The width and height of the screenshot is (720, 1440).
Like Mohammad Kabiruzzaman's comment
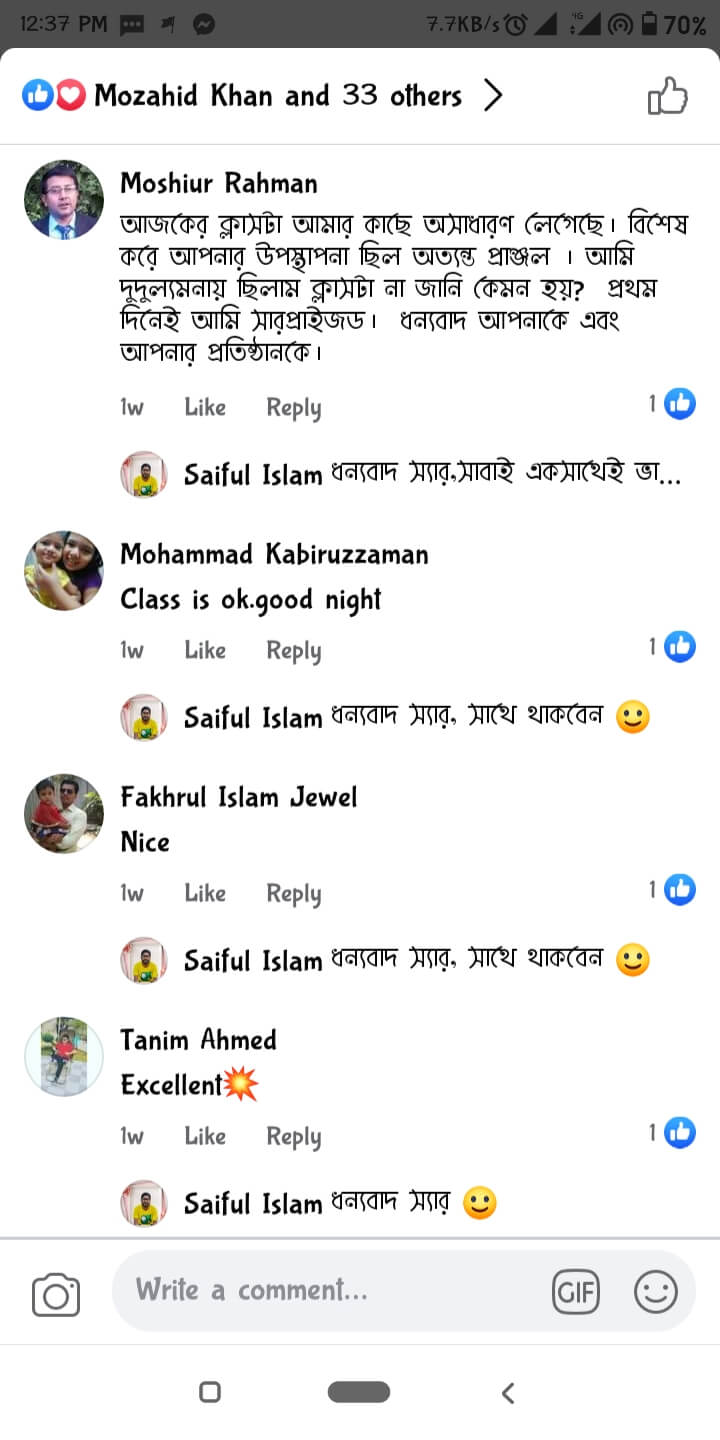click(x=205, y=650)
